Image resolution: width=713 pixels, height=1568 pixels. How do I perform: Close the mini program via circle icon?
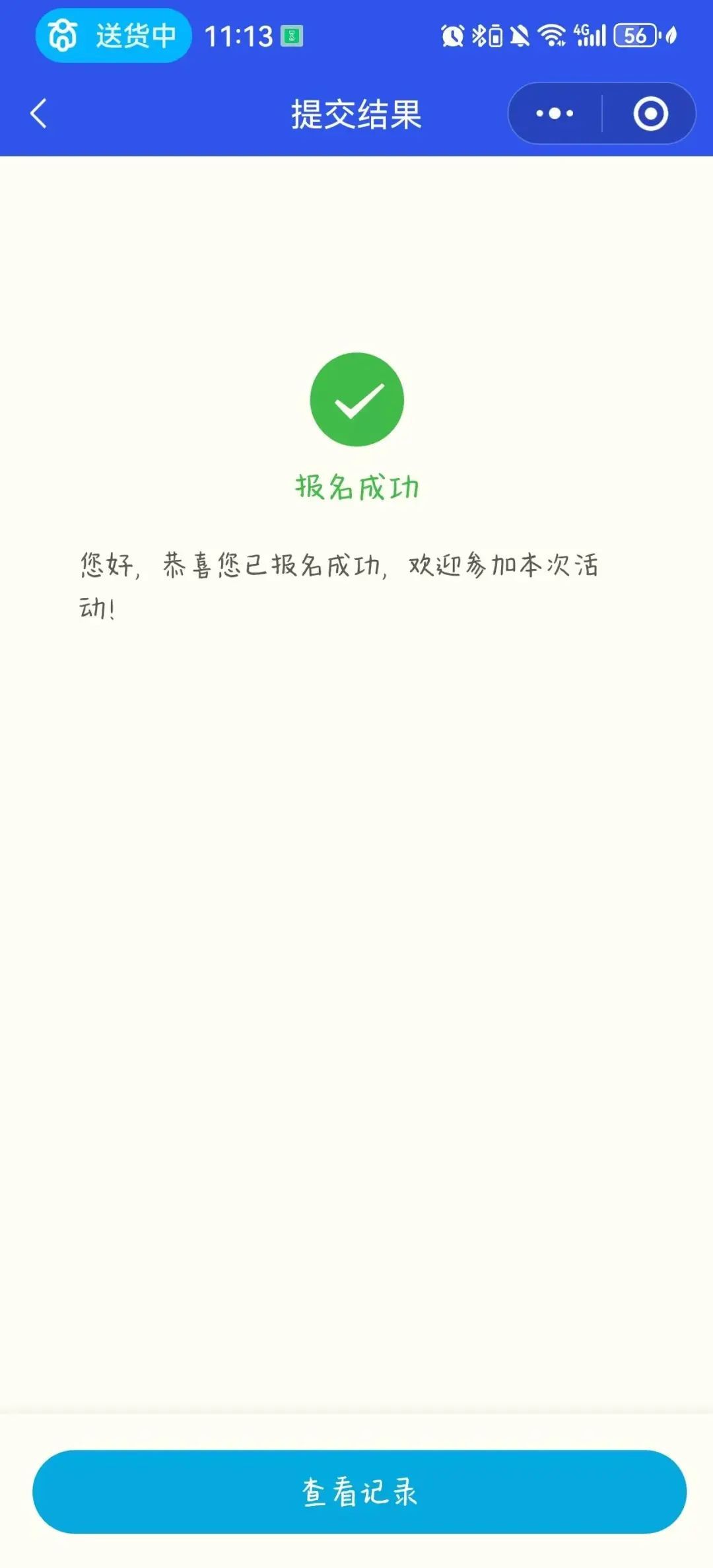(x=650, y=114)
